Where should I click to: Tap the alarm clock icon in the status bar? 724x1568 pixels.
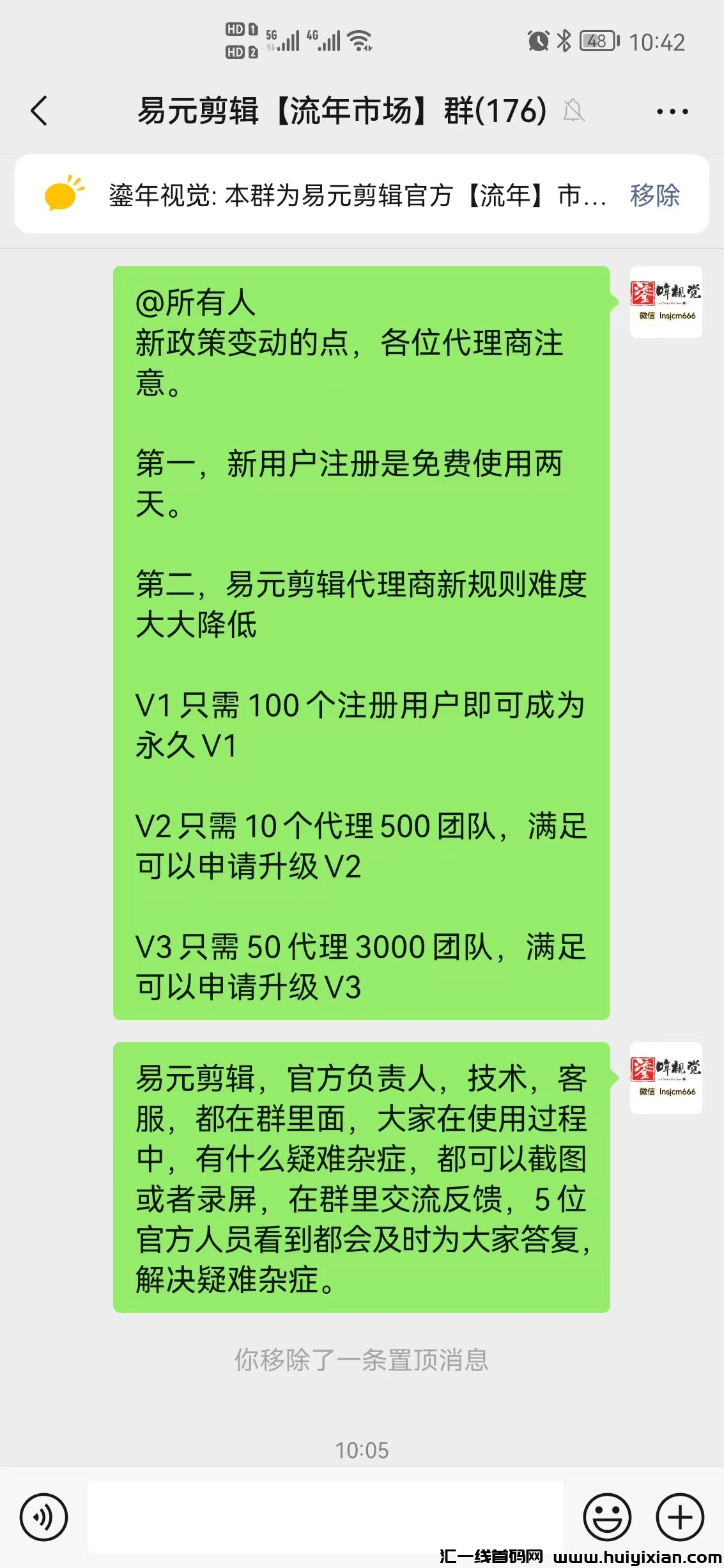point(538,40)
